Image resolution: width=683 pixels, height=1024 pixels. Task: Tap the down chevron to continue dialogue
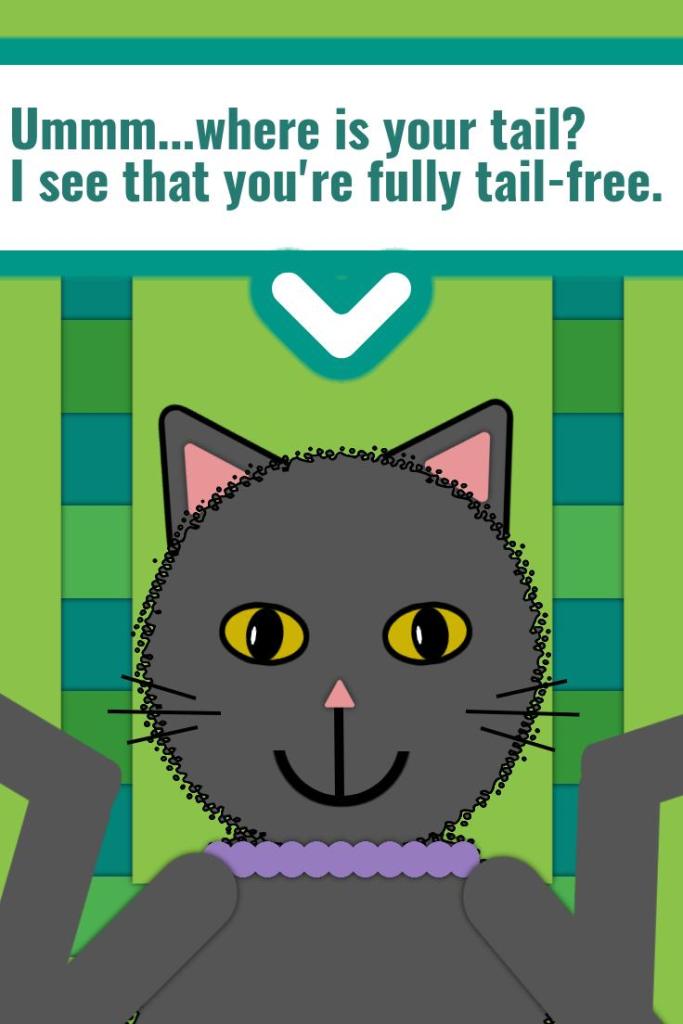tap(341, 314)
